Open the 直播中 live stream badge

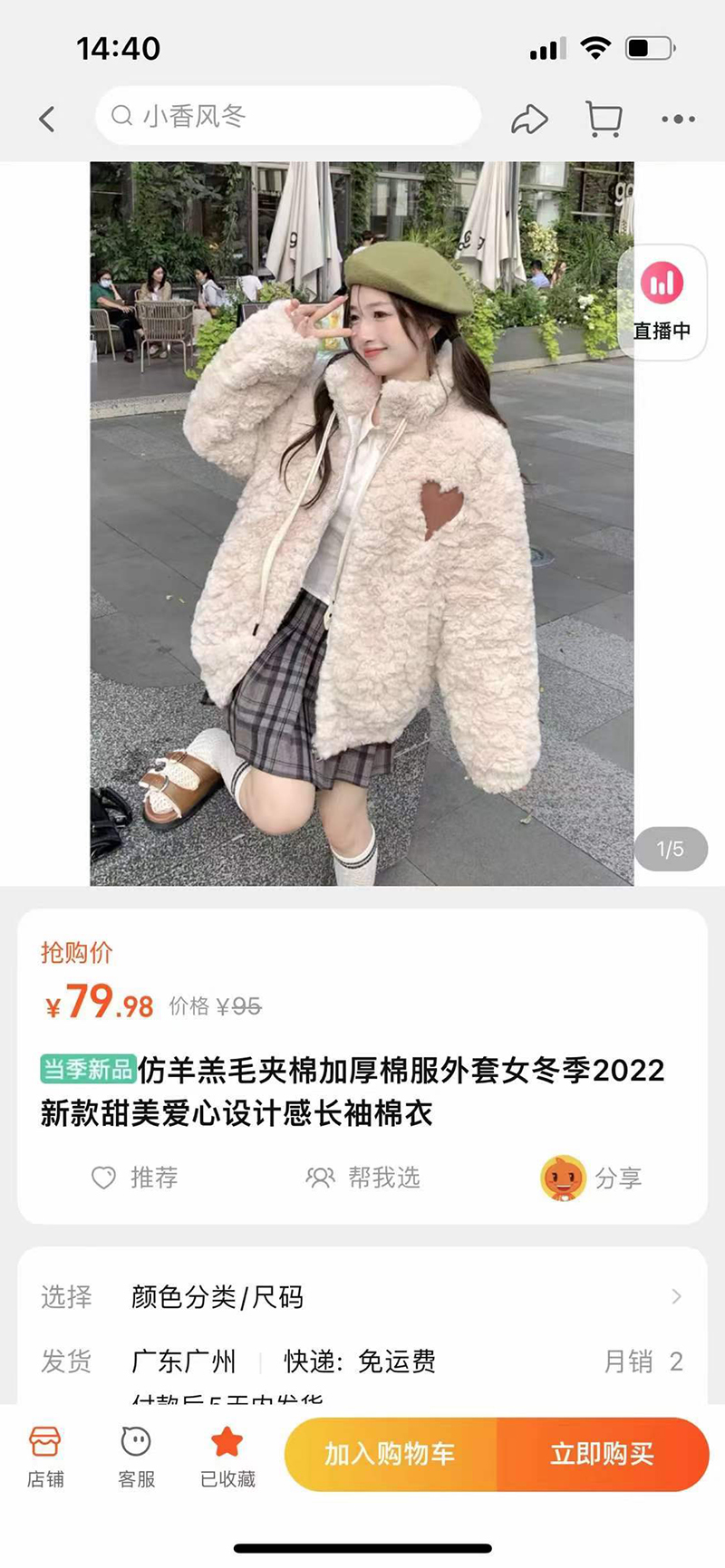pyautogui.click(x=662, y=303)
